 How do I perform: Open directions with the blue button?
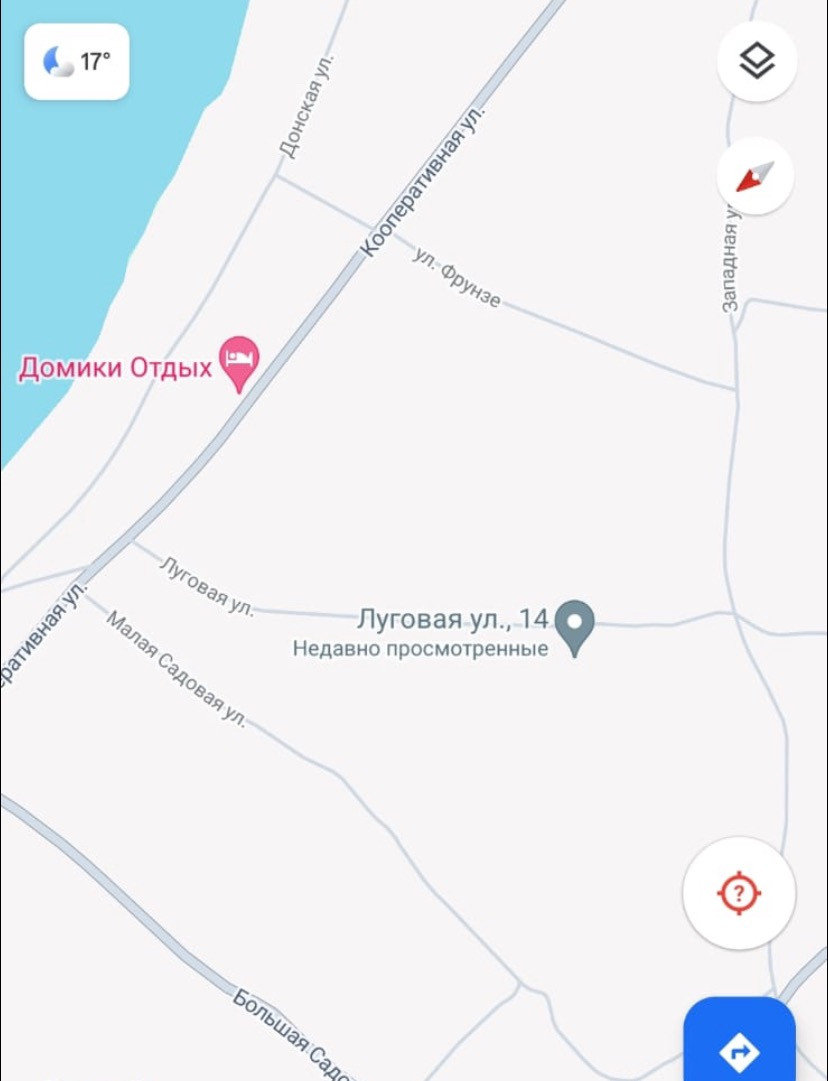(x=739, y=1047)
